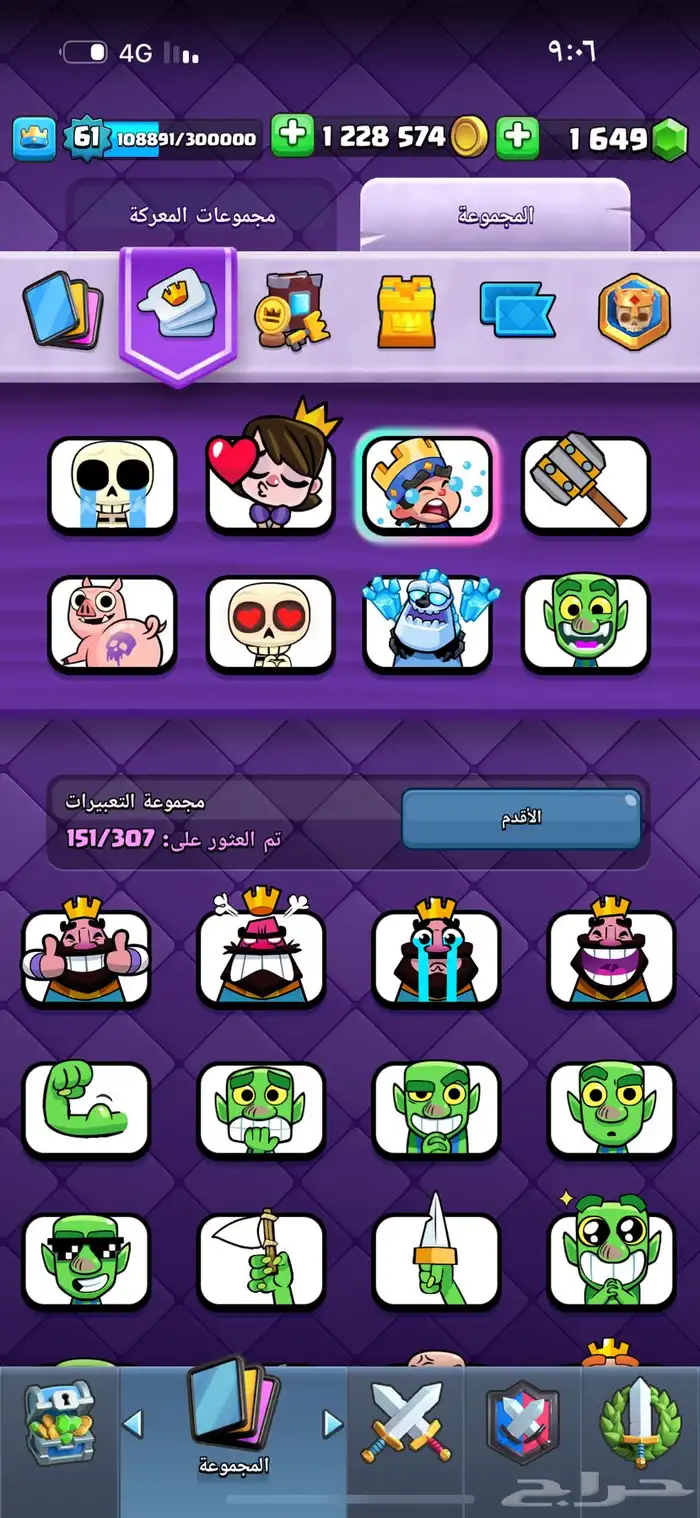Switch to the مجموعات المعركة tab
700x1518 pixels.
[202, 215]
